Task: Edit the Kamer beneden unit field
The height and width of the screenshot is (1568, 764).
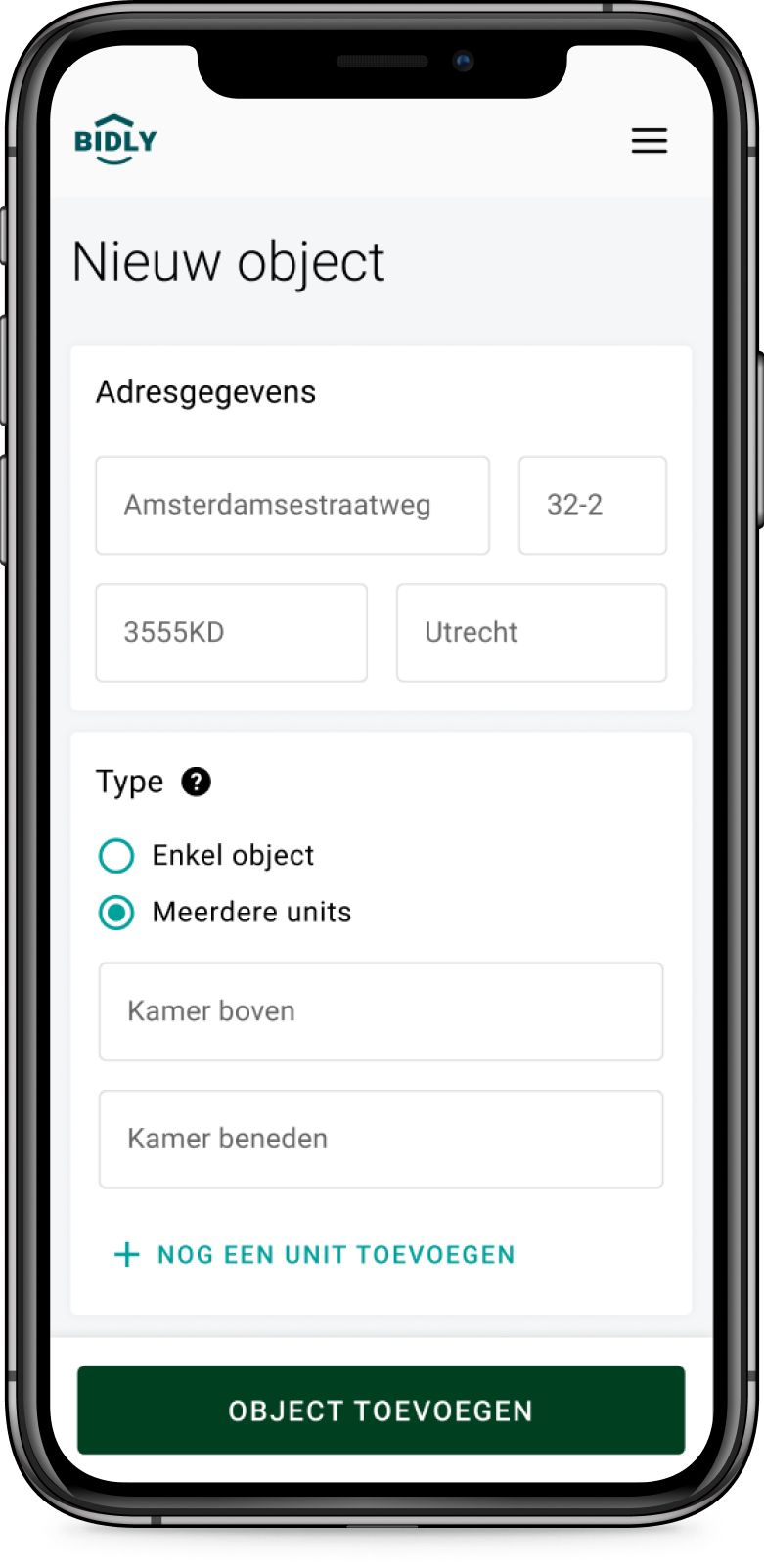Action: [381, 1139]
